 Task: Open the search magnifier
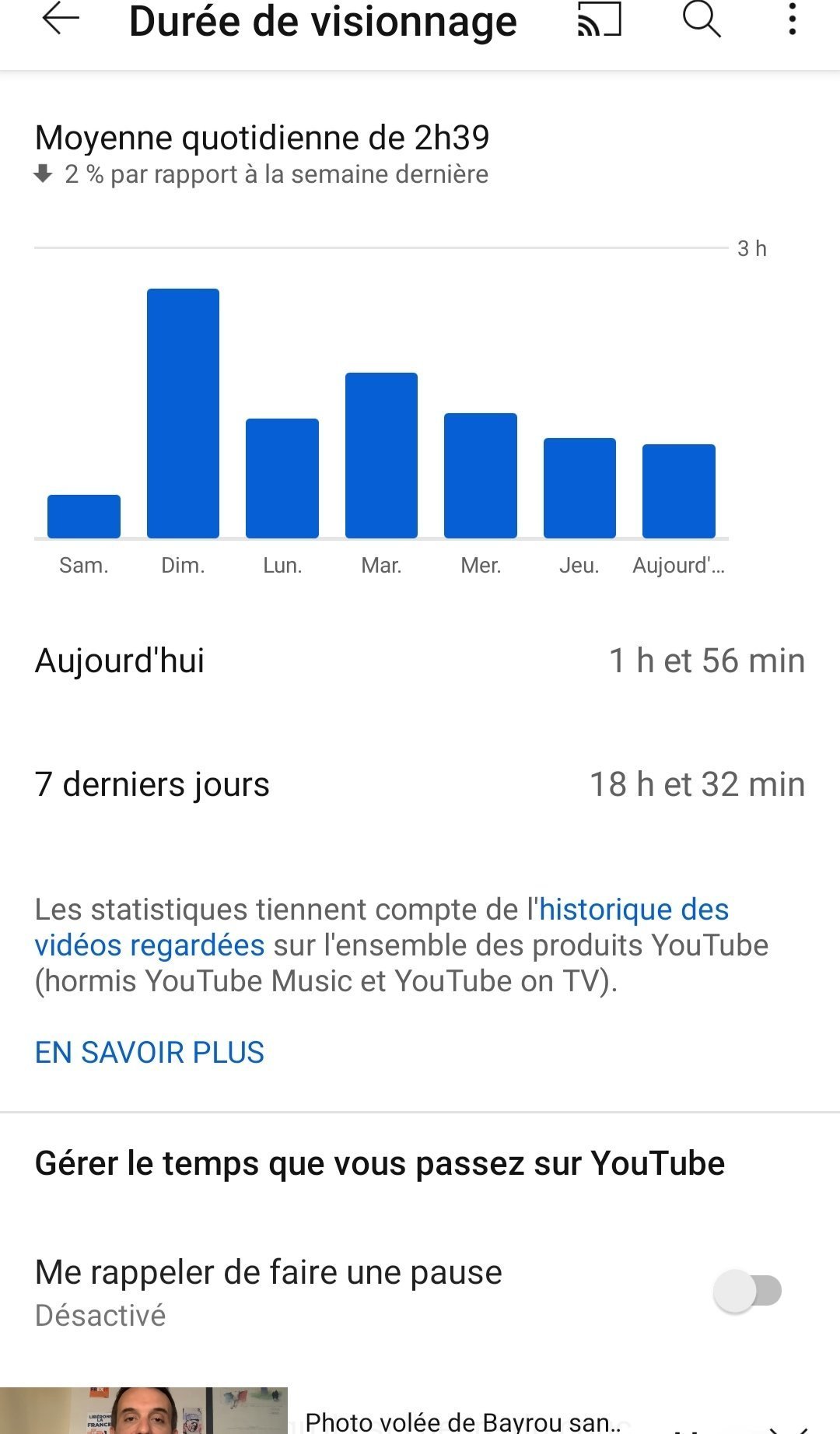[702, 20]
